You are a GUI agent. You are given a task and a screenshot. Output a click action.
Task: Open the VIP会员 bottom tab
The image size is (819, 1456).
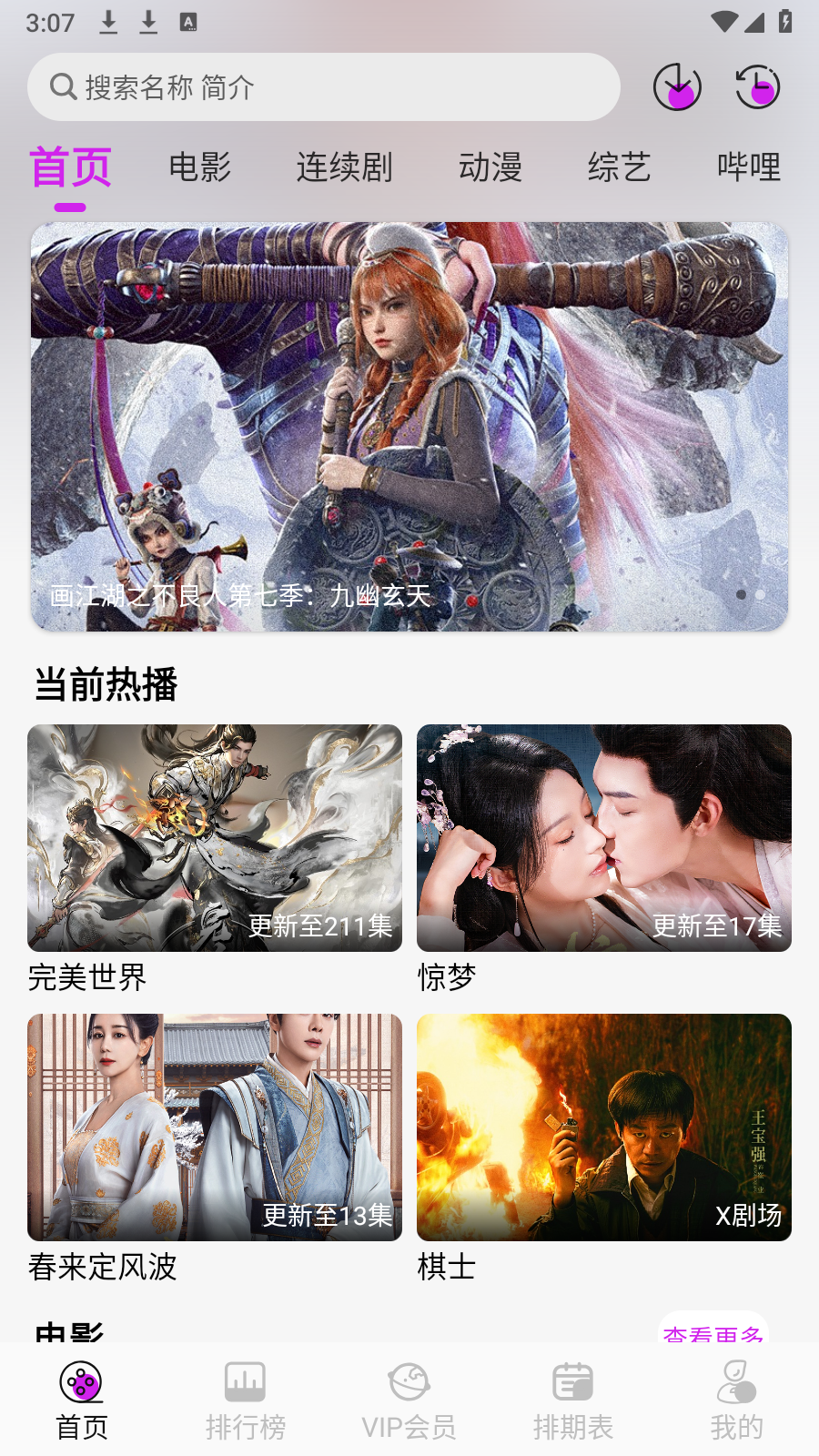click(409, 1400)
